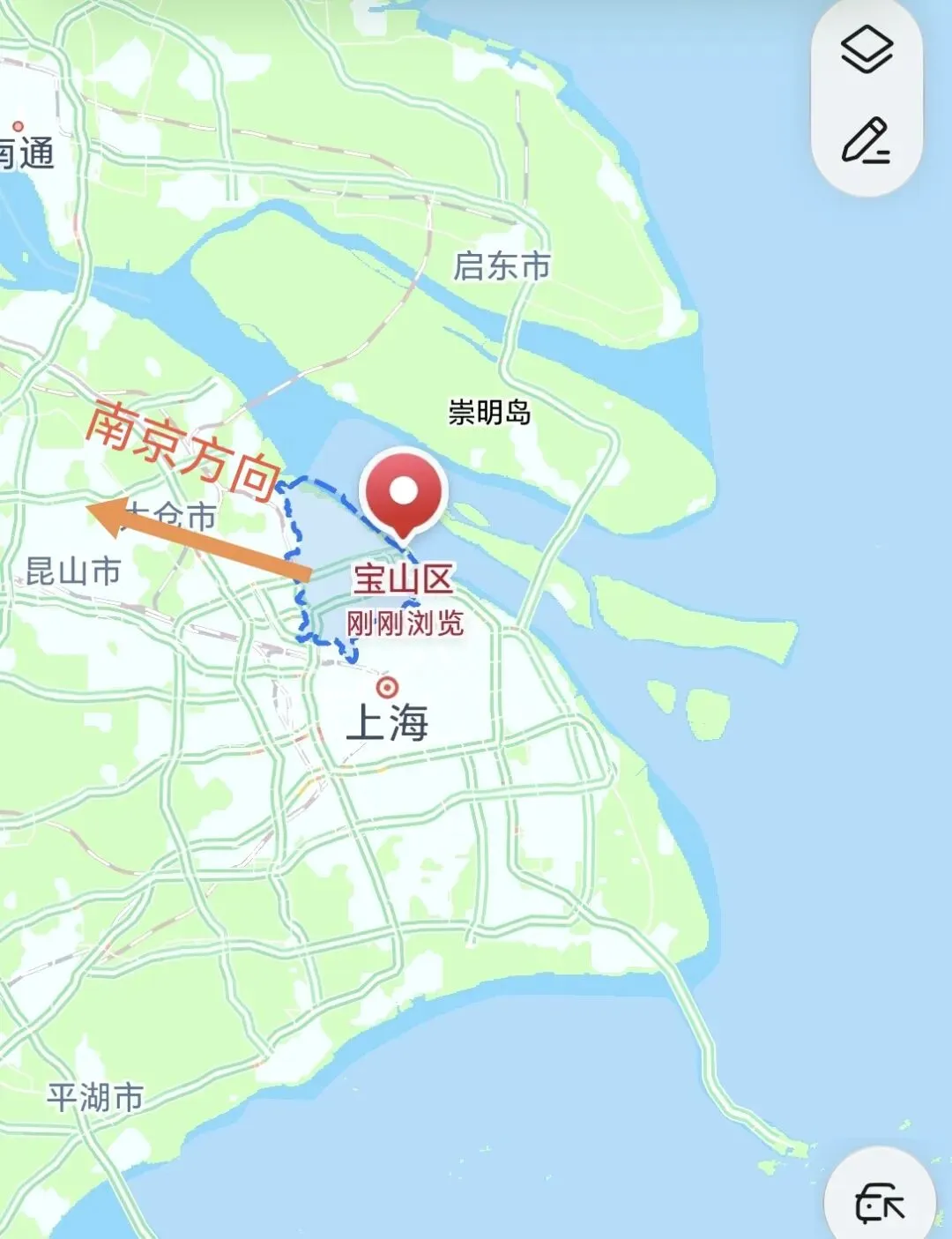
Task: Tap the pencil edit icon
Action: point(866,140)
